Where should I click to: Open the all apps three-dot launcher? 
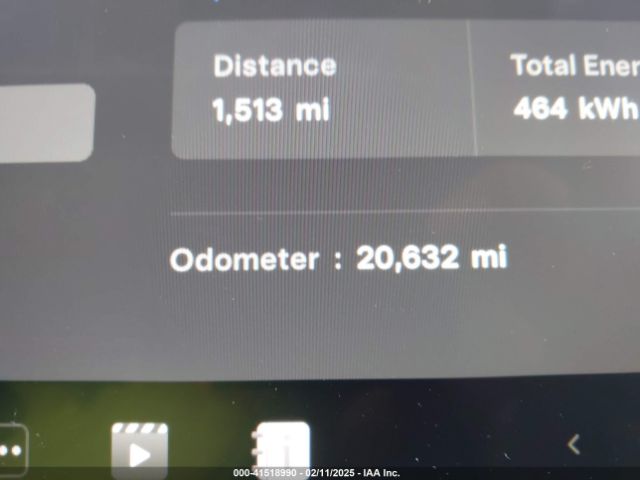click(12, 447)
